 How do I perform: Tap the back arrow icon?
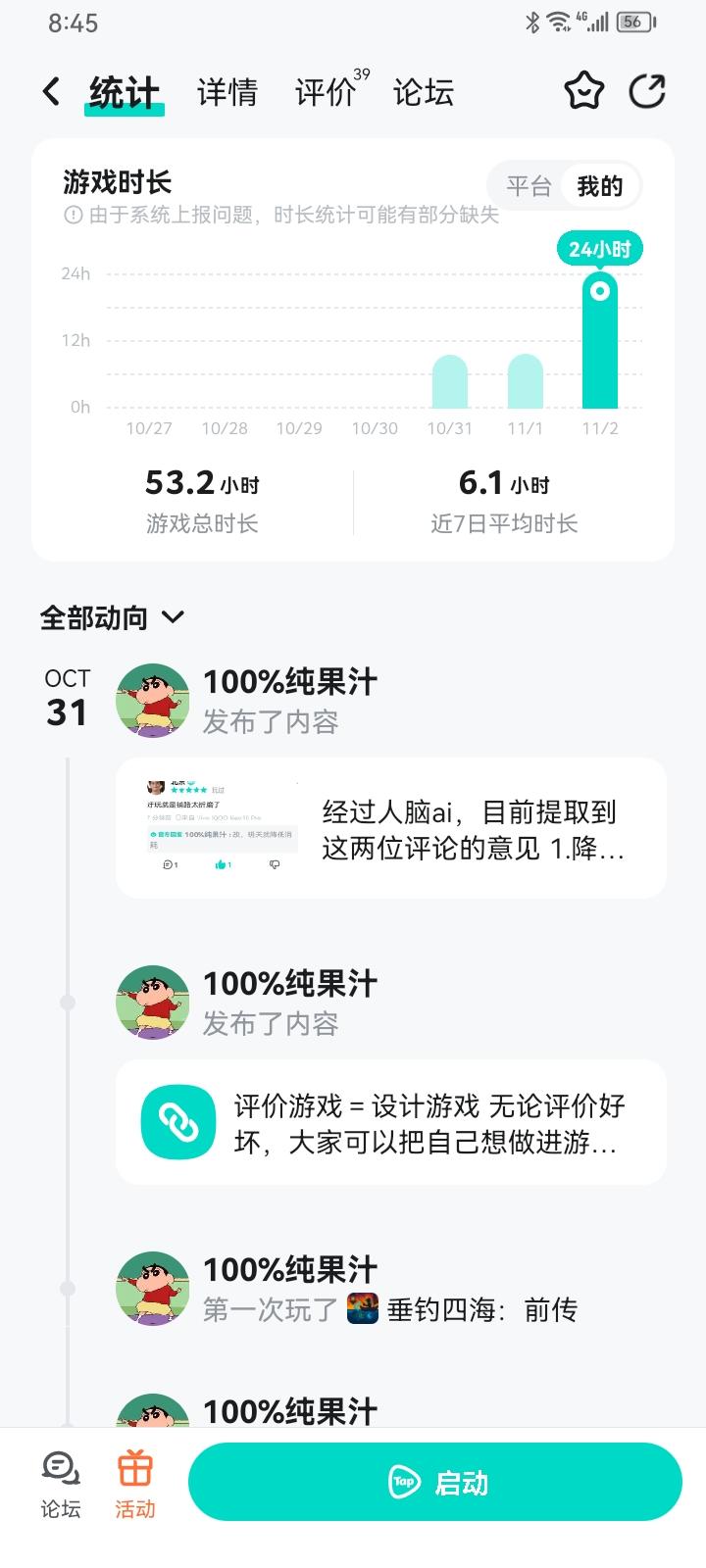point(52,90)
